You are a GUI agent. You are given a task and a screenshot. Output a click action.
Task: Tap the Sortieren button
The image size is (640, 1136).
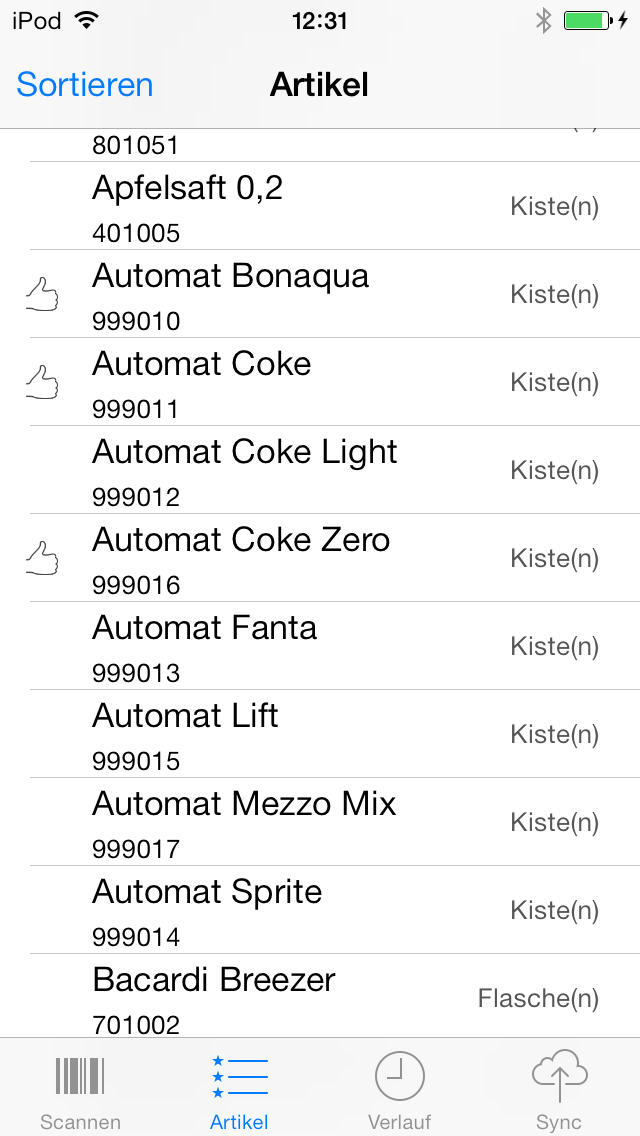click(85, 85)
